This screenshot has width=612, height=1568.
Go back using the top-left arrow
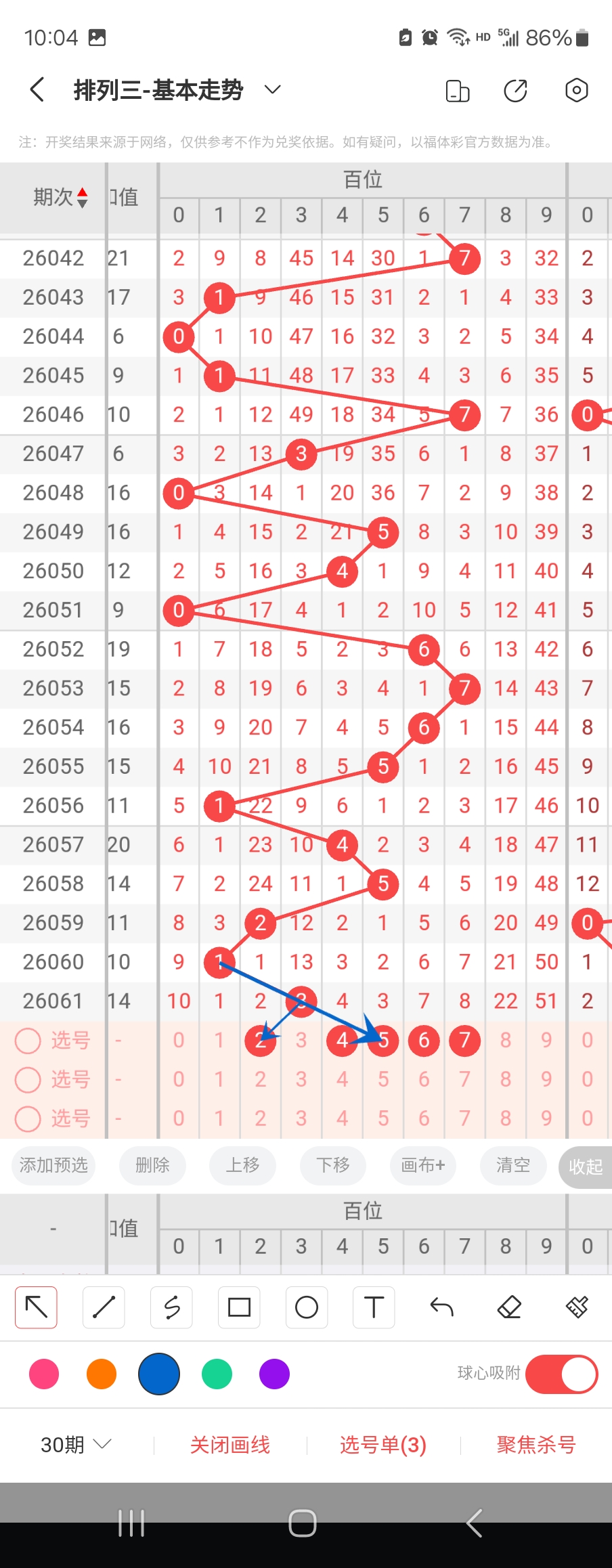click(x=38, y=90)
